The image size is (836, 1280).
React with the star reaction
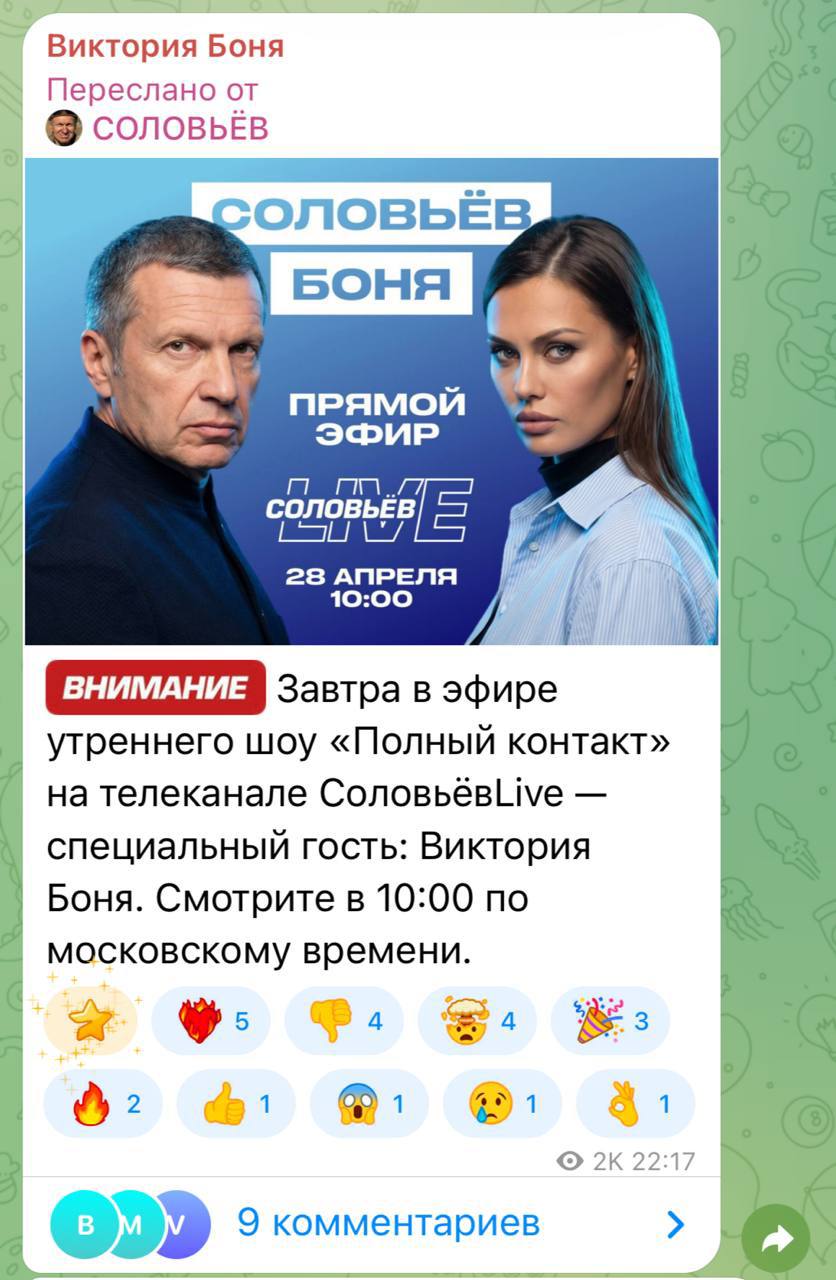coord(90,1021)
